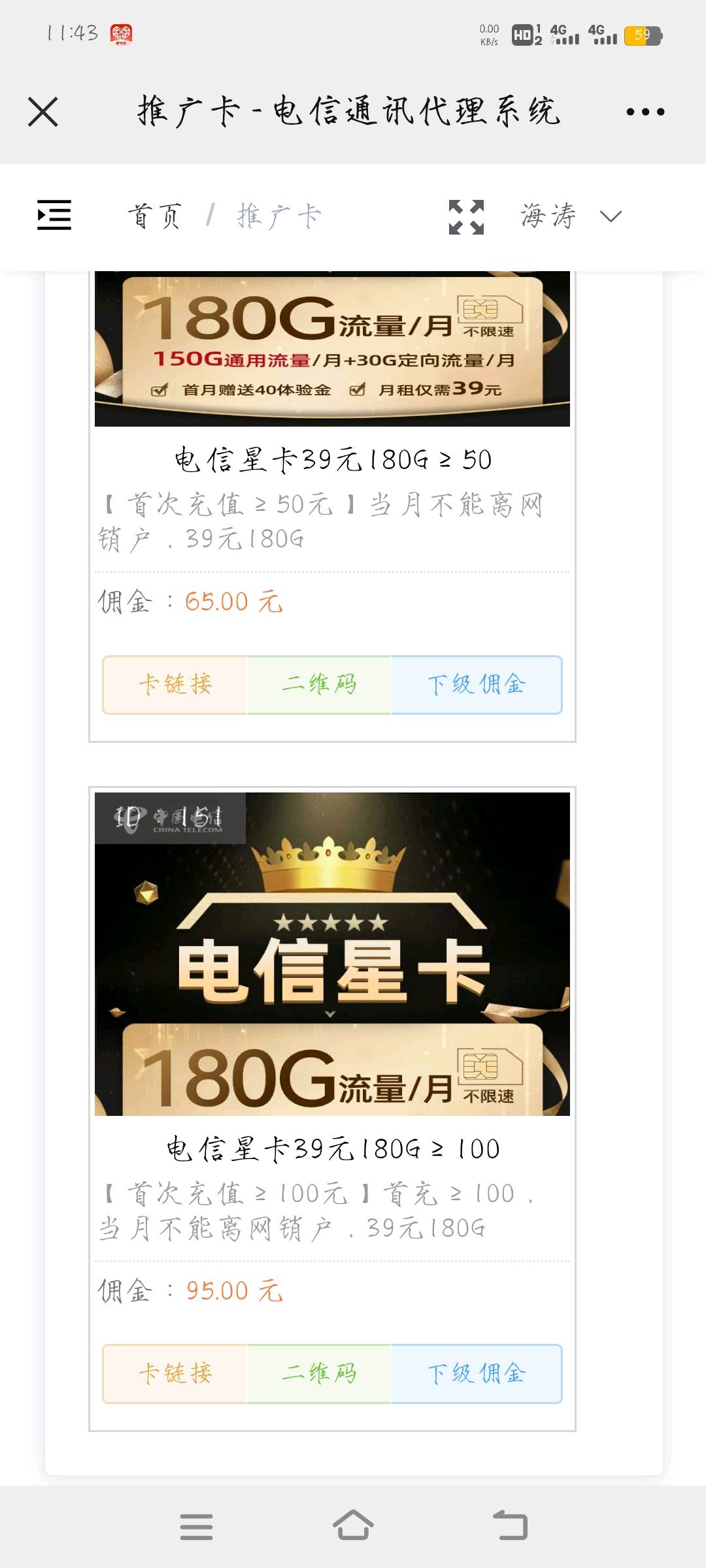View 下级佣金 for the ≥100 star card
The image size is (706, 1568).
click(477, 1374)
